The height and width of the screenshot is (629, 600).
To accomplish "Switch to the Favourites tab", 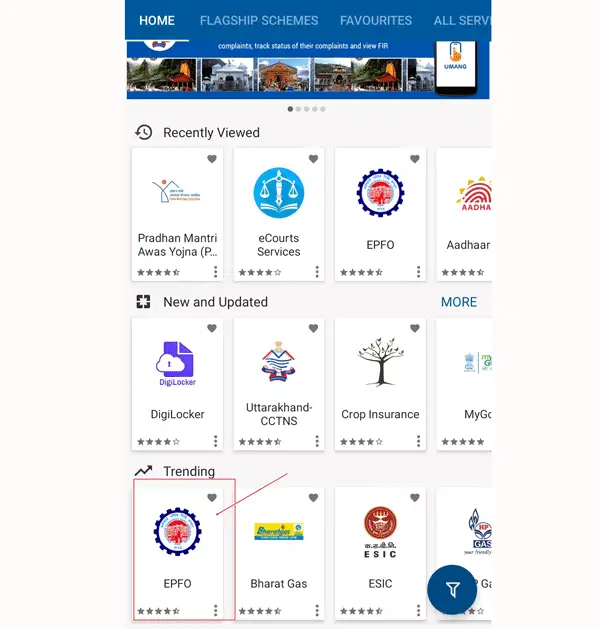I will coord(376,20).
